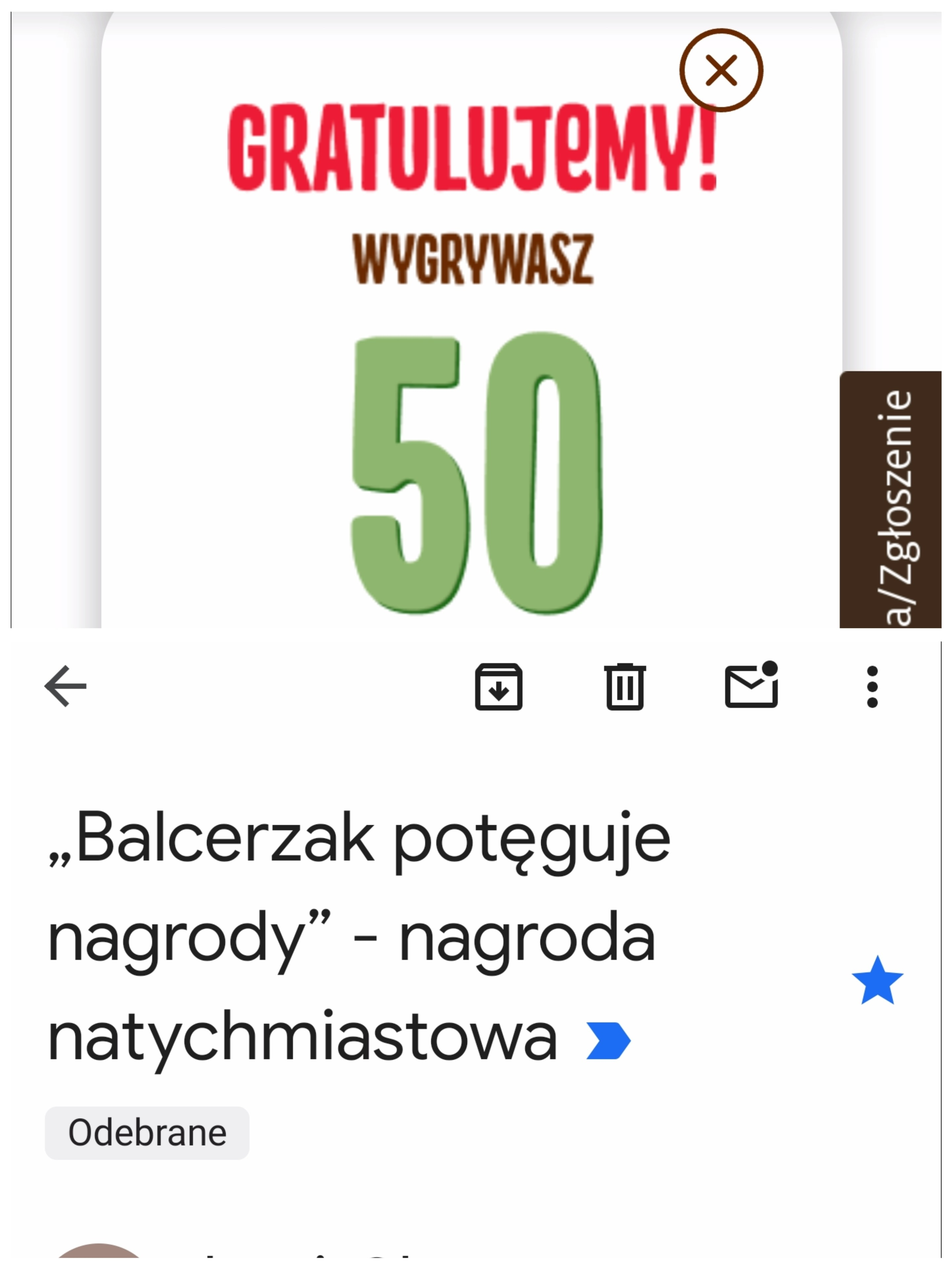Archive this email

498,687
